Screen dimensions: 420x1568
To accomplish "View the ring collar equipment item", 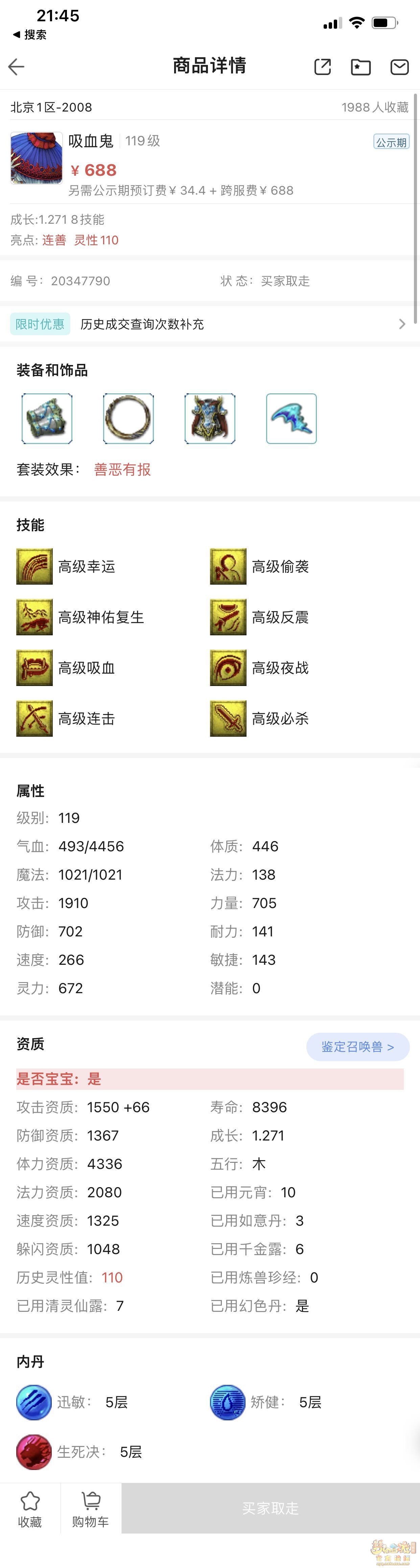I will 129,418.
